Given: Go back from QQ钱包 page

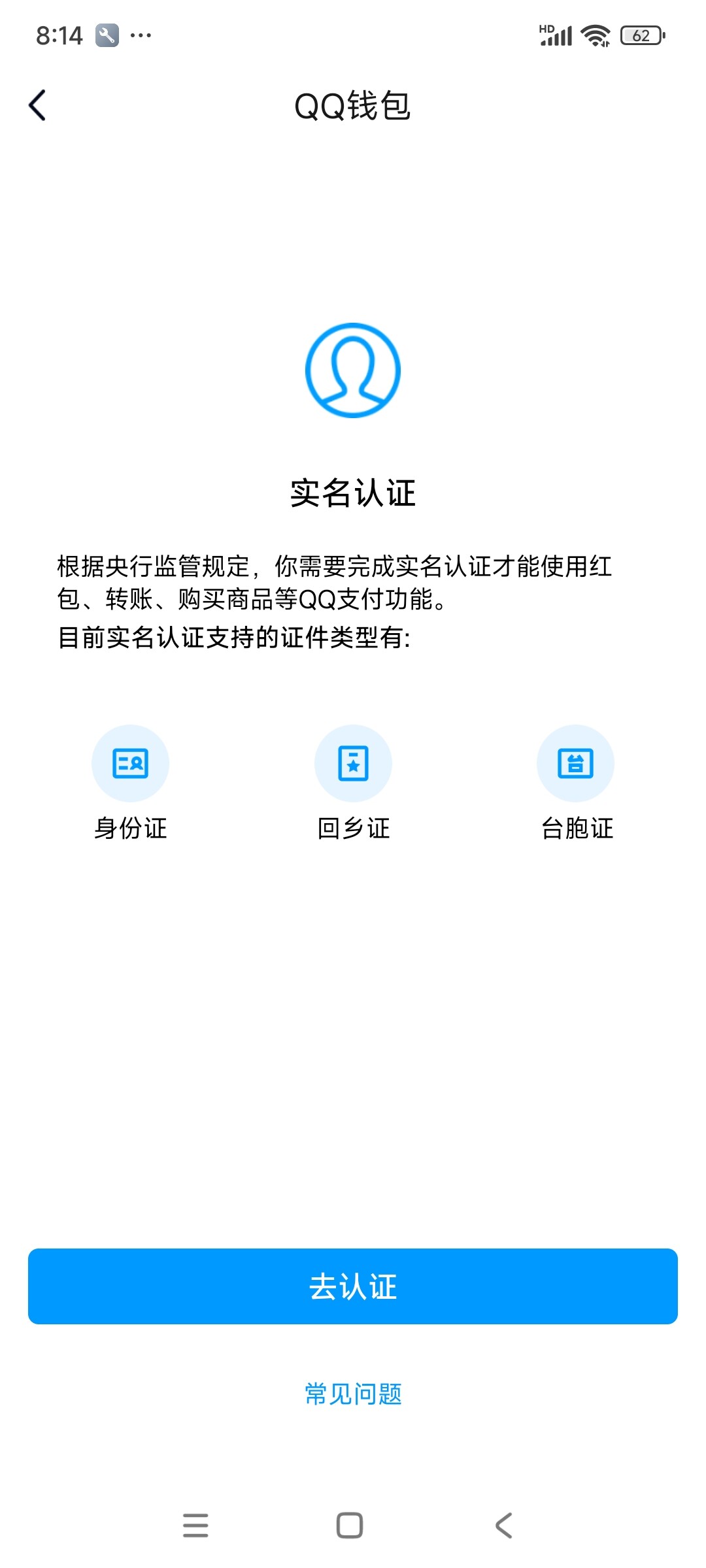Looking at the screenshot, I should [38, 105].
